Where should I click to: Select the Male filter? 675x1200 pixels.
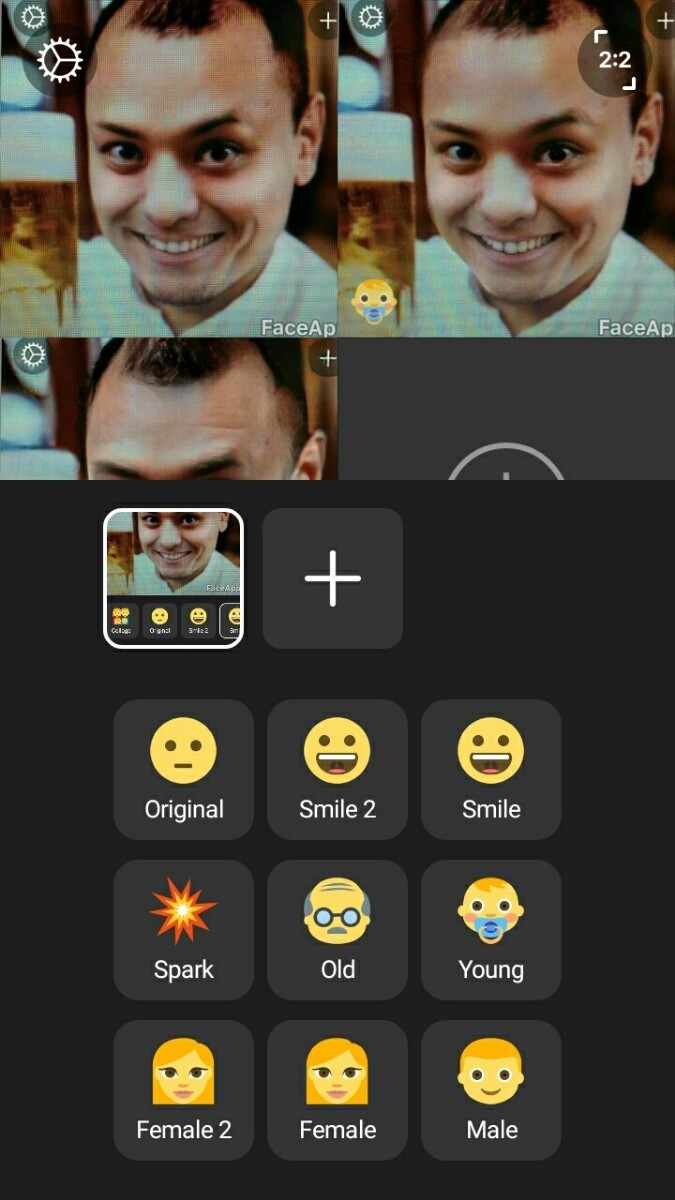pos(491,1089)
